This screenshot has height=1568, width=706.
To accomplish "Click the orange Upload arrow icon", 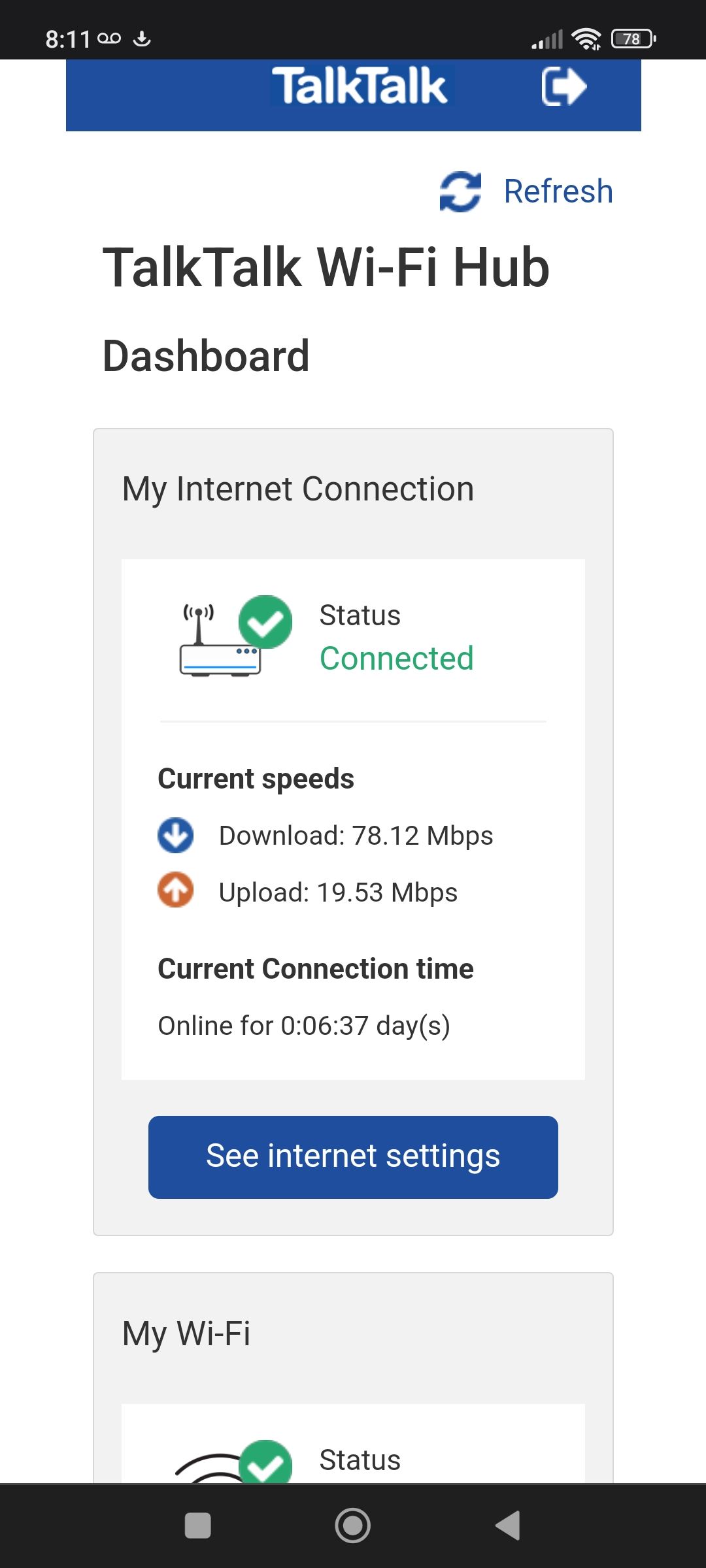I will (175, 890).
